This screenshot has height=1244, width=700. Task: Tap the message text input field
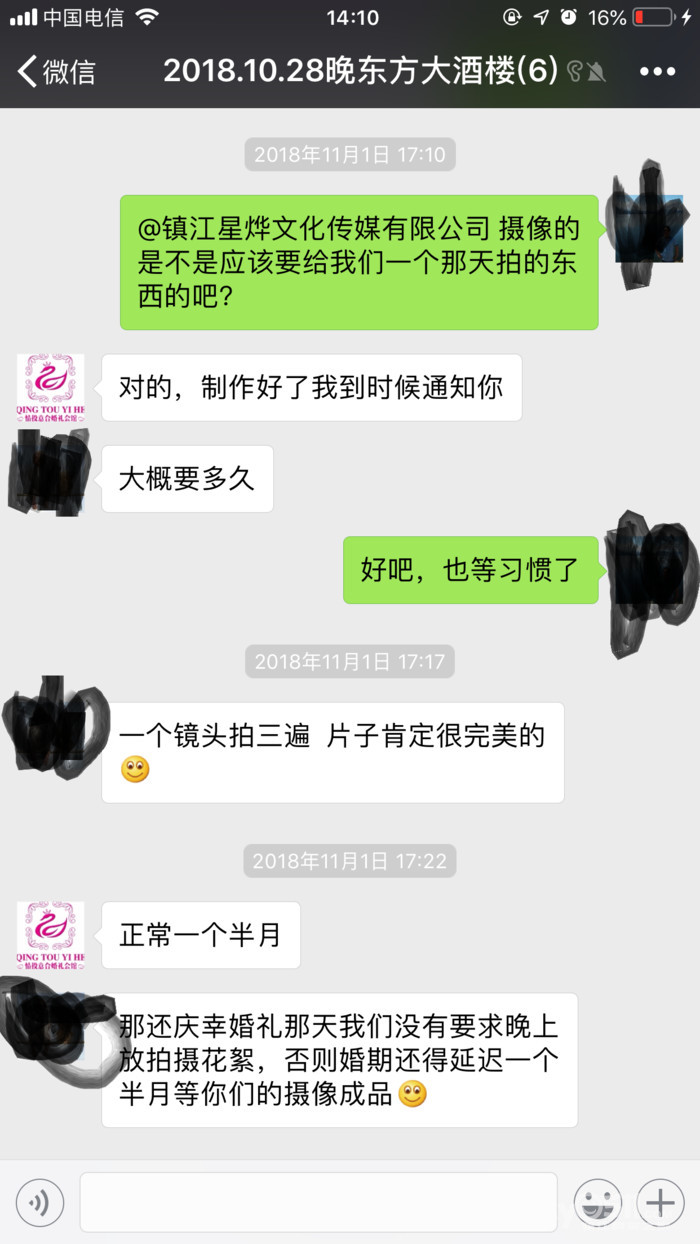[318, 1202]
